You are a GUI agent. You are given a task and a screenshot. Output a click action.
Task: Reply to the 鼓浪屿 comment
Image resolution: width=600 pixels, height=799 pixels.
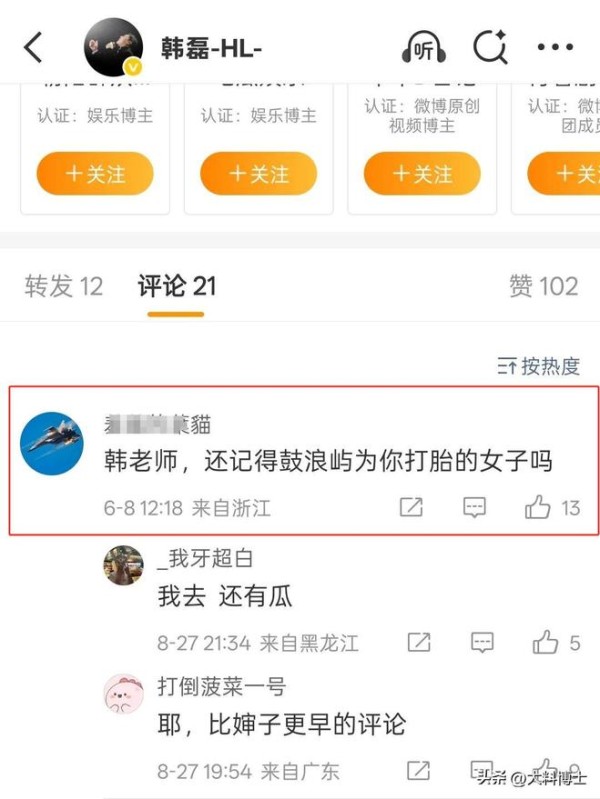pyautogui.click(x=474, y=507)
